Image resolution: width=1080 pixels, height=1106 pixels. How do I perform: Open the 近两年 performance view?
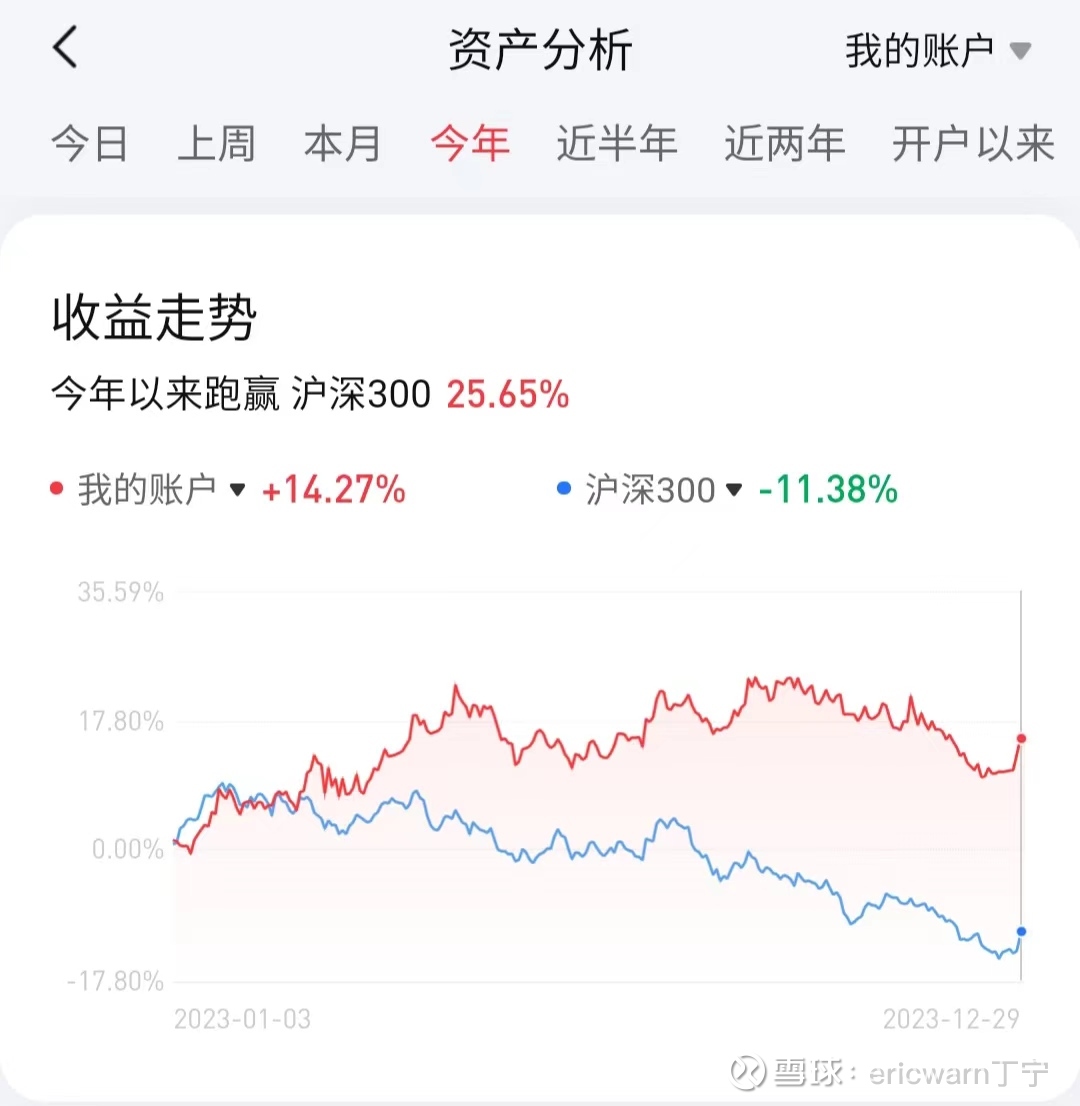tap(784, 144)
